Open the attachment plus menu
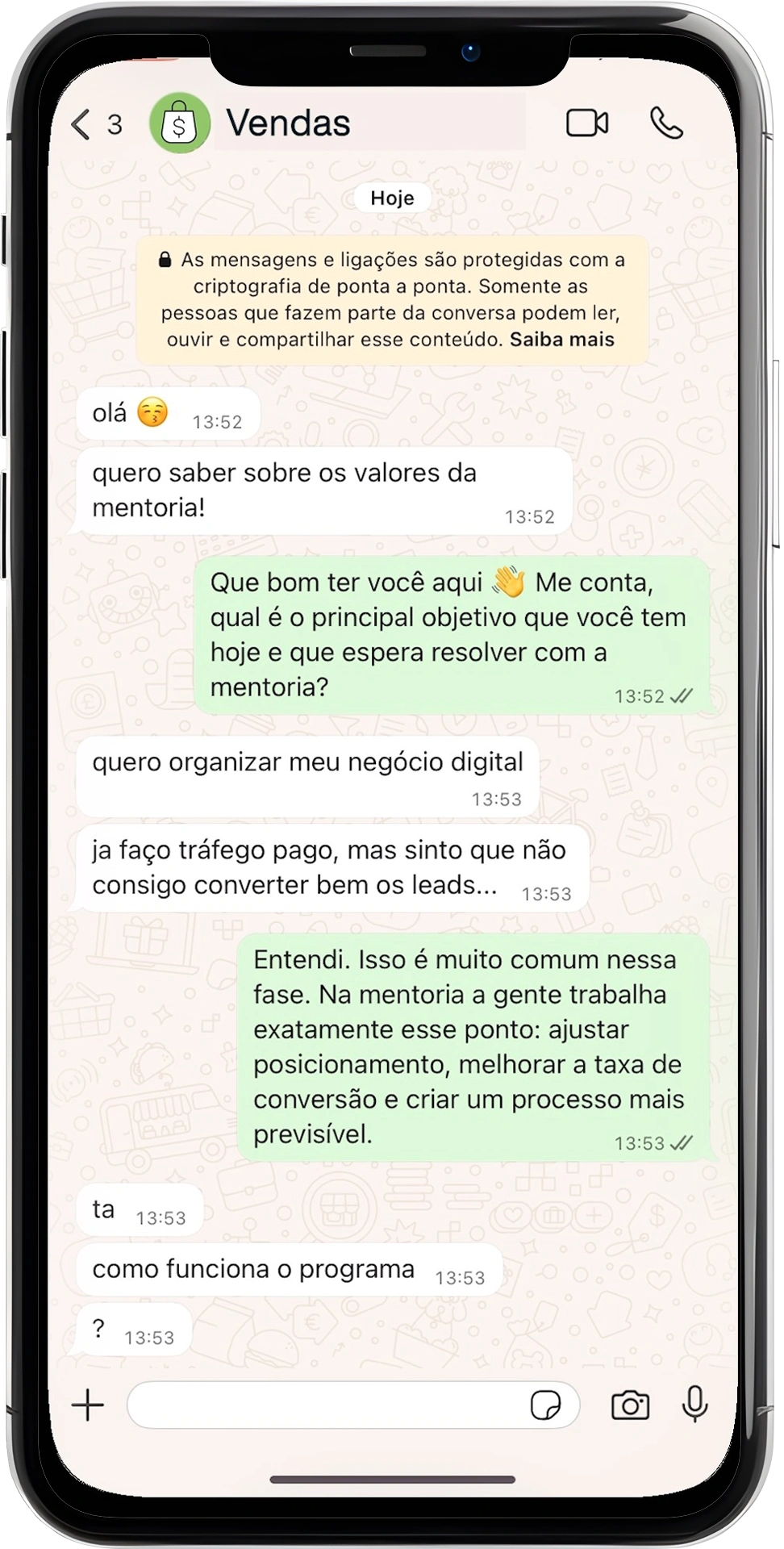 [x=88, y=1405]
